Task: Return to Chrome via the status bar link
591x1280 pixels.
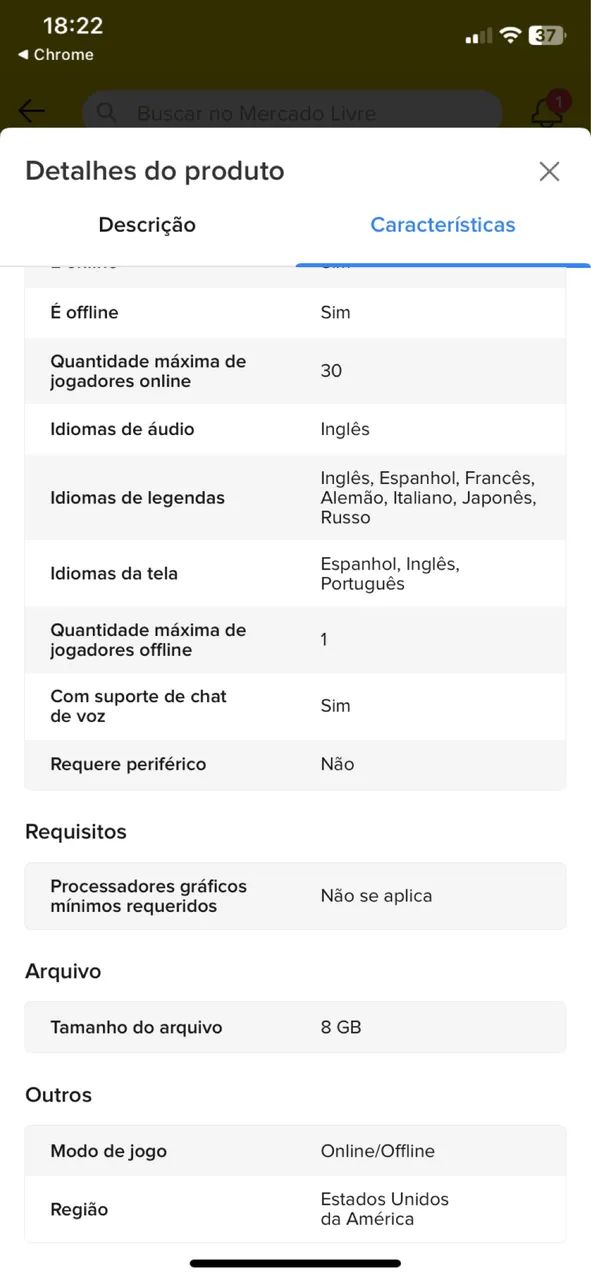Action: [x=56, y=55]
